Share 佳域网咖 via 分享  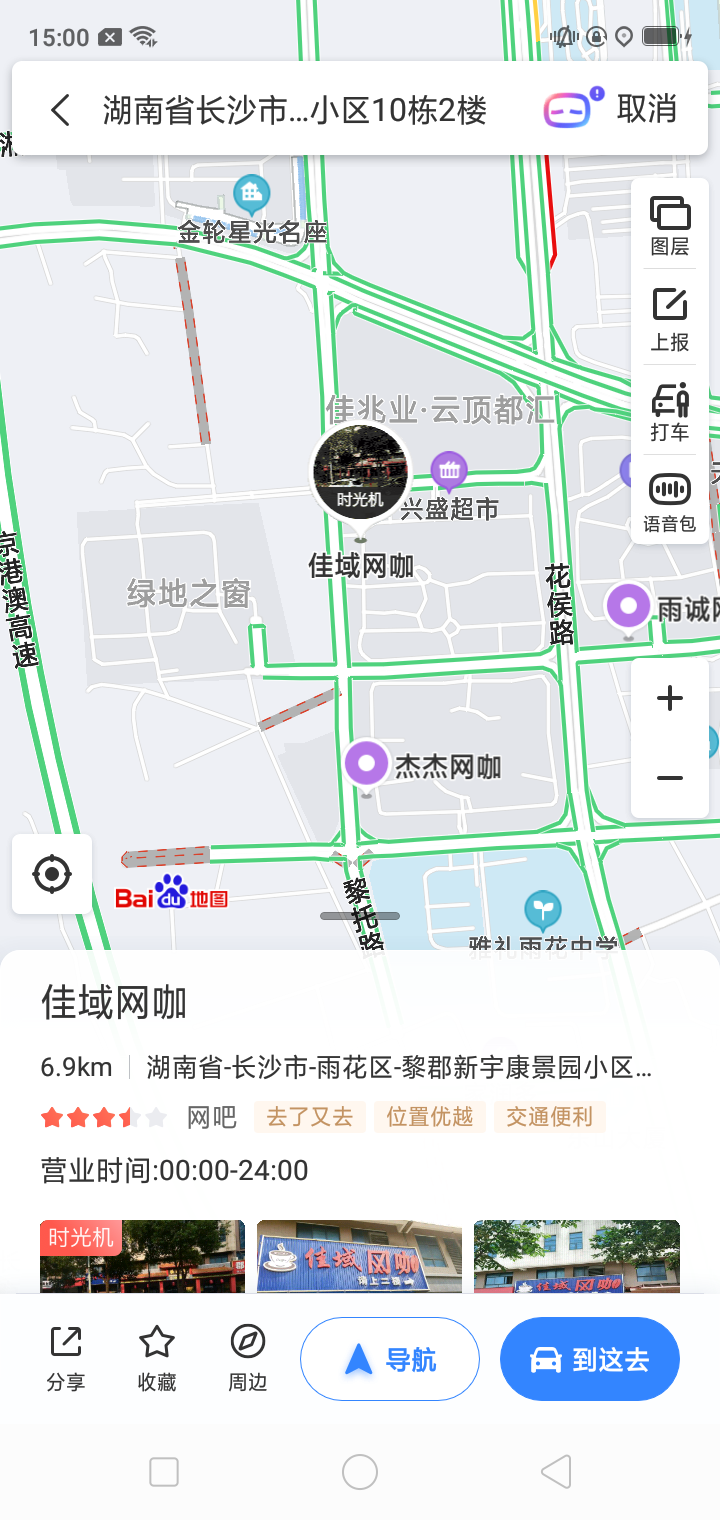coord(66,1358)
